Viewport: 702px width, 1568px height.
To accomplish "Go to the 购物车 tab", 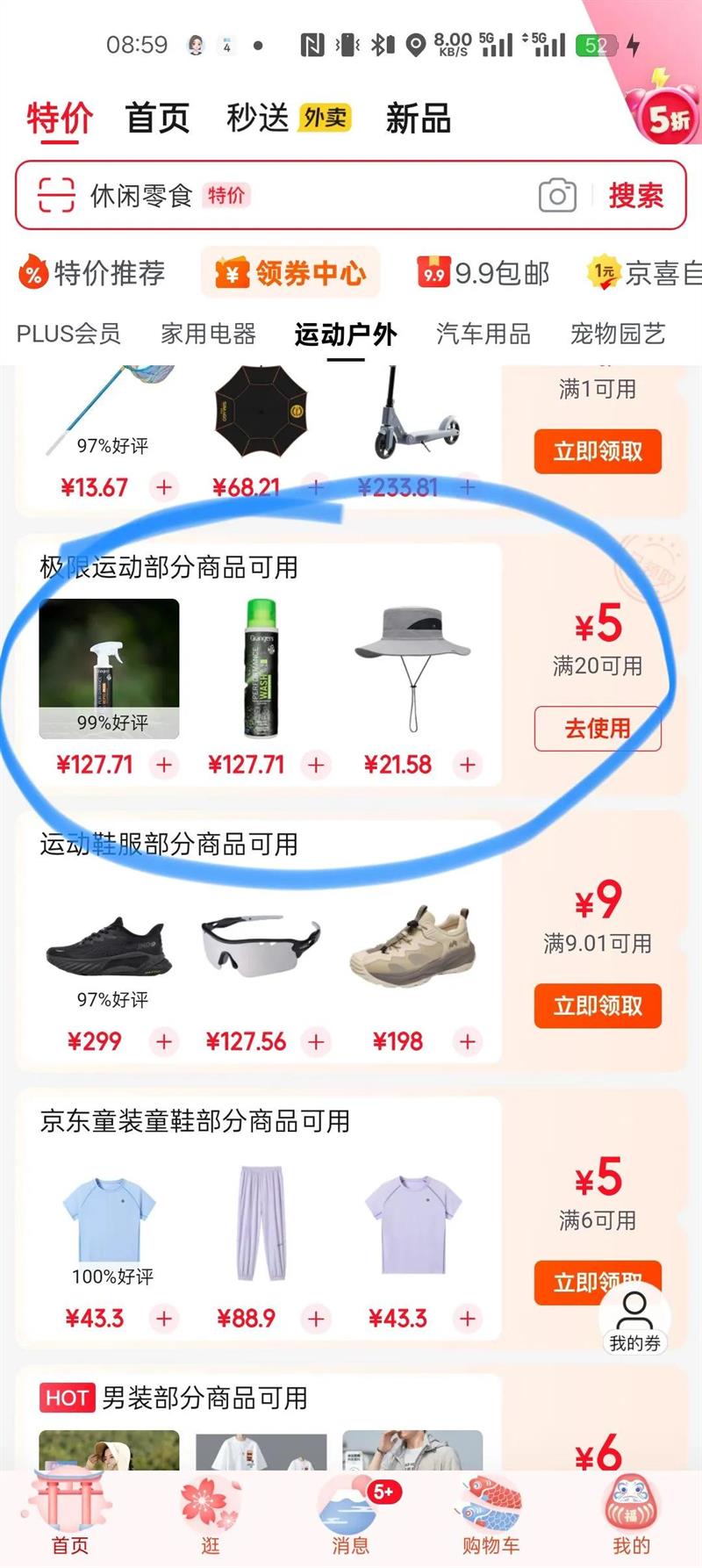I will pyautogui.click(x=491, y=1514).
